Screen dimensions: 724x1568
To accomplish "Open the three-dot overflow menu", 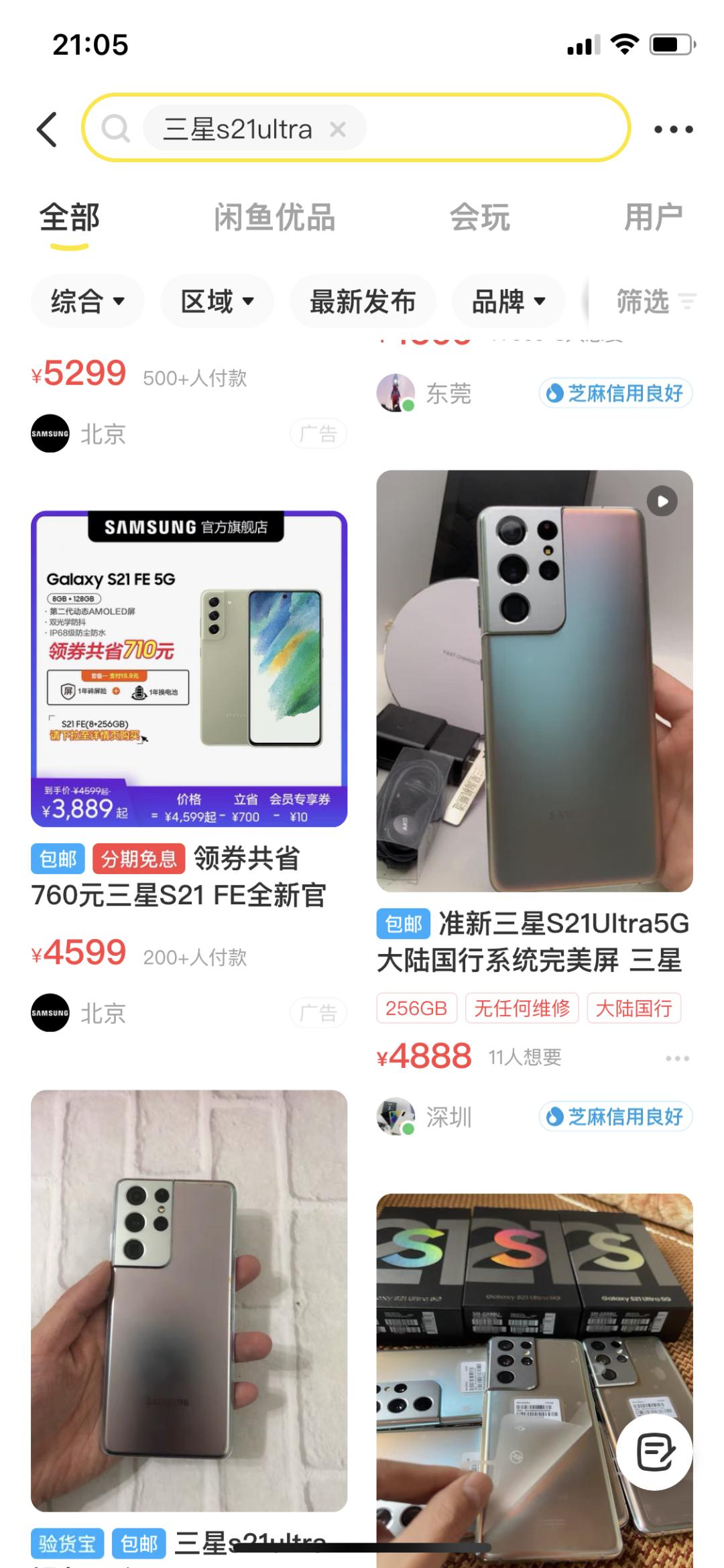I will coord(673,129).
